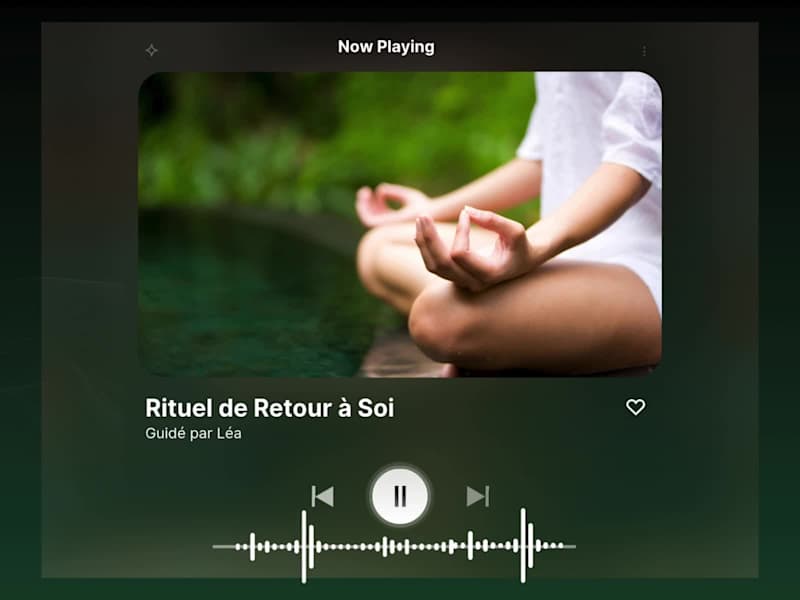The height and width of the screenshot is (600, 800).
Task: Skip to the next track
Action: tap(478, 496)
